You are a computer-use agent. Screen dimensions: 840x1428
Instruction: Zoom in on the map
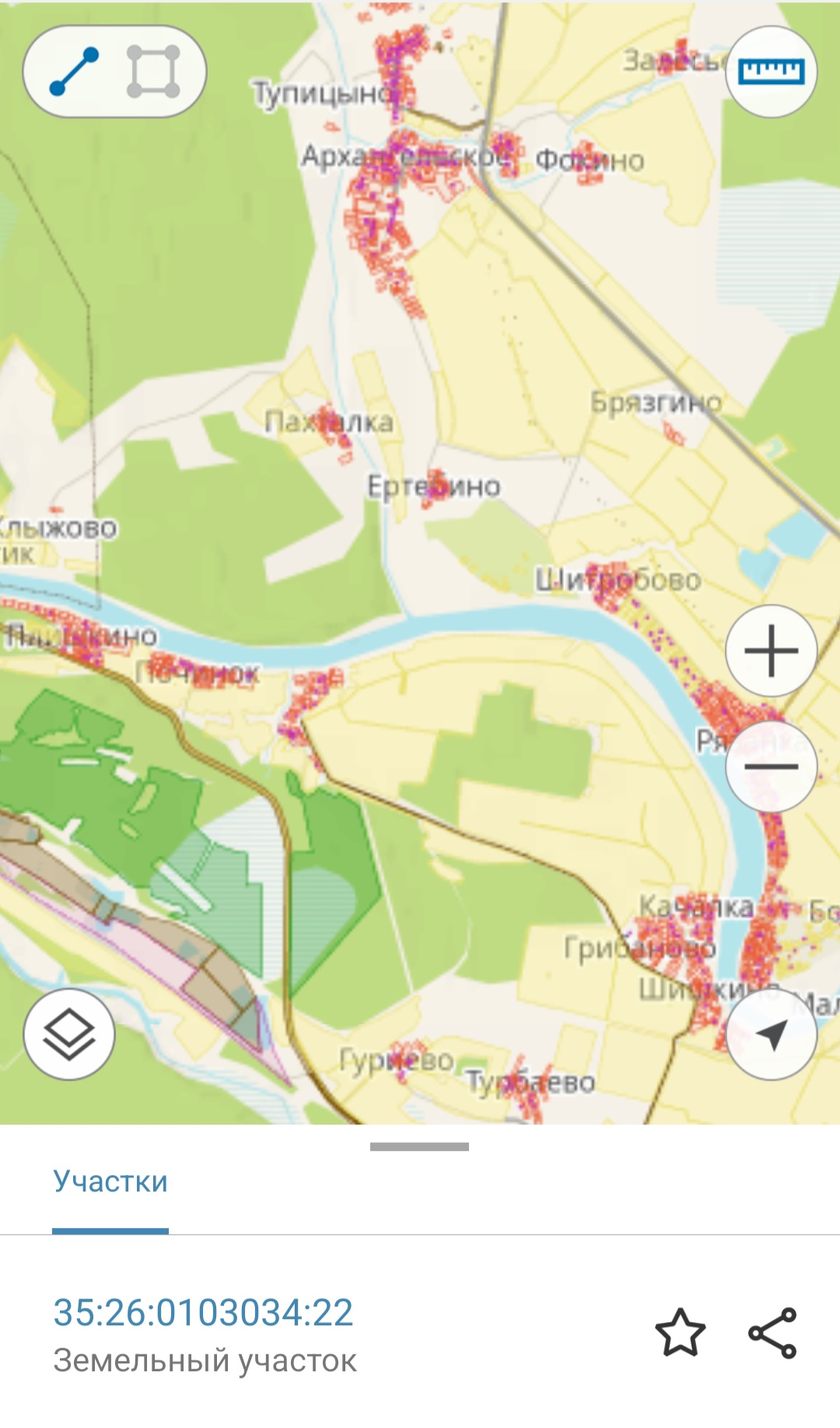click(x=771, y=651)
